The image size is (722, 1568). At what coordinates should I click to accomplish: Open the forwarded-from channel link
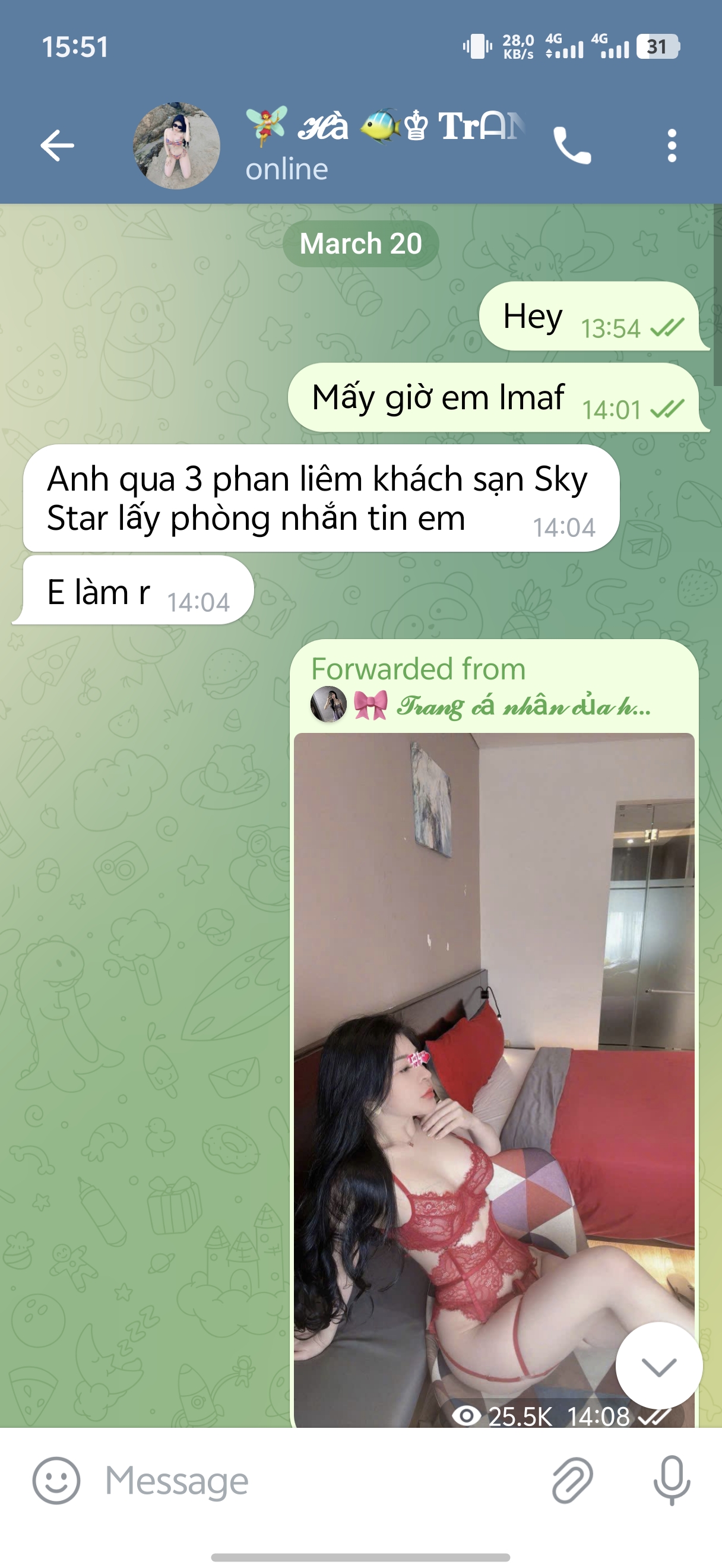click(480, 705)
